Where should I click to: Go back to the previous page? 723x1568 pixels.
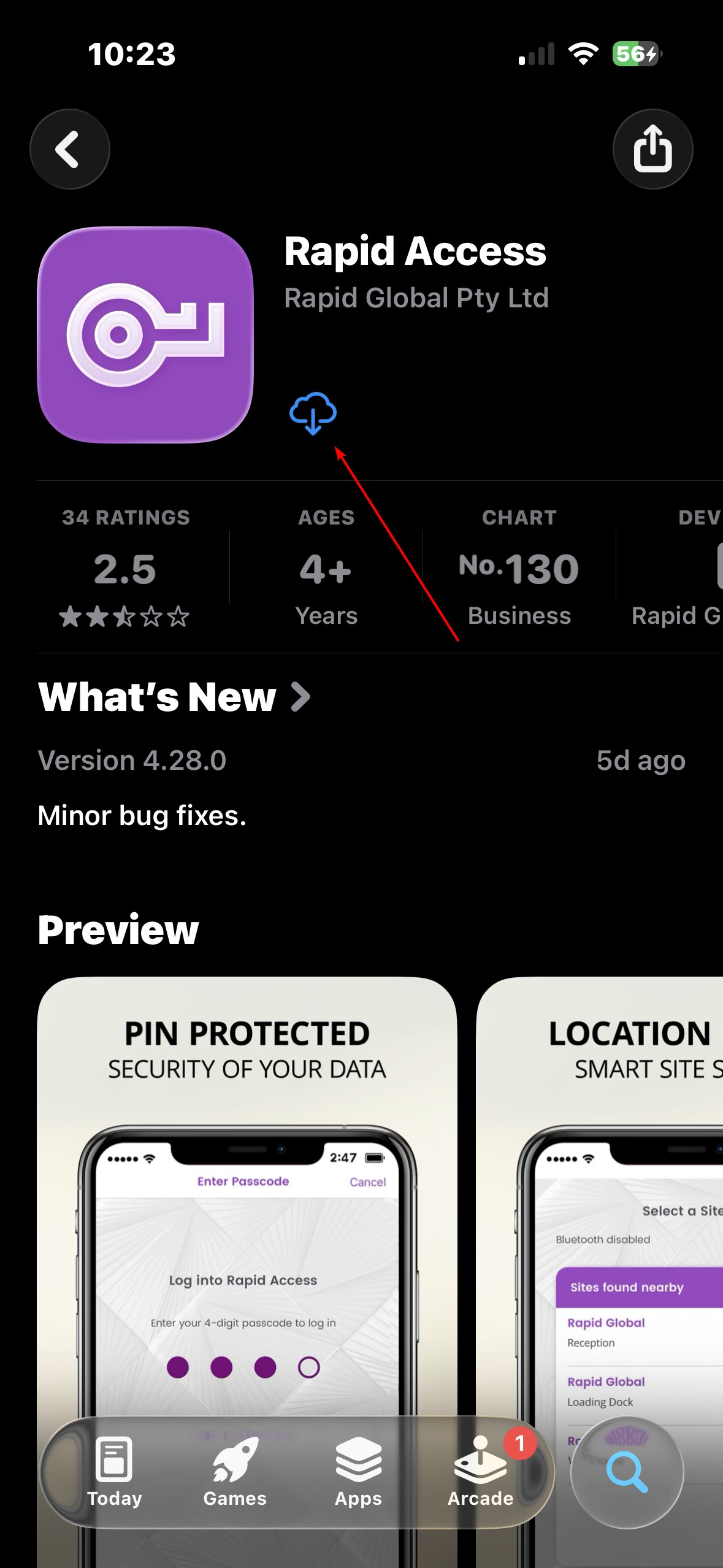[x=69, y=149]
